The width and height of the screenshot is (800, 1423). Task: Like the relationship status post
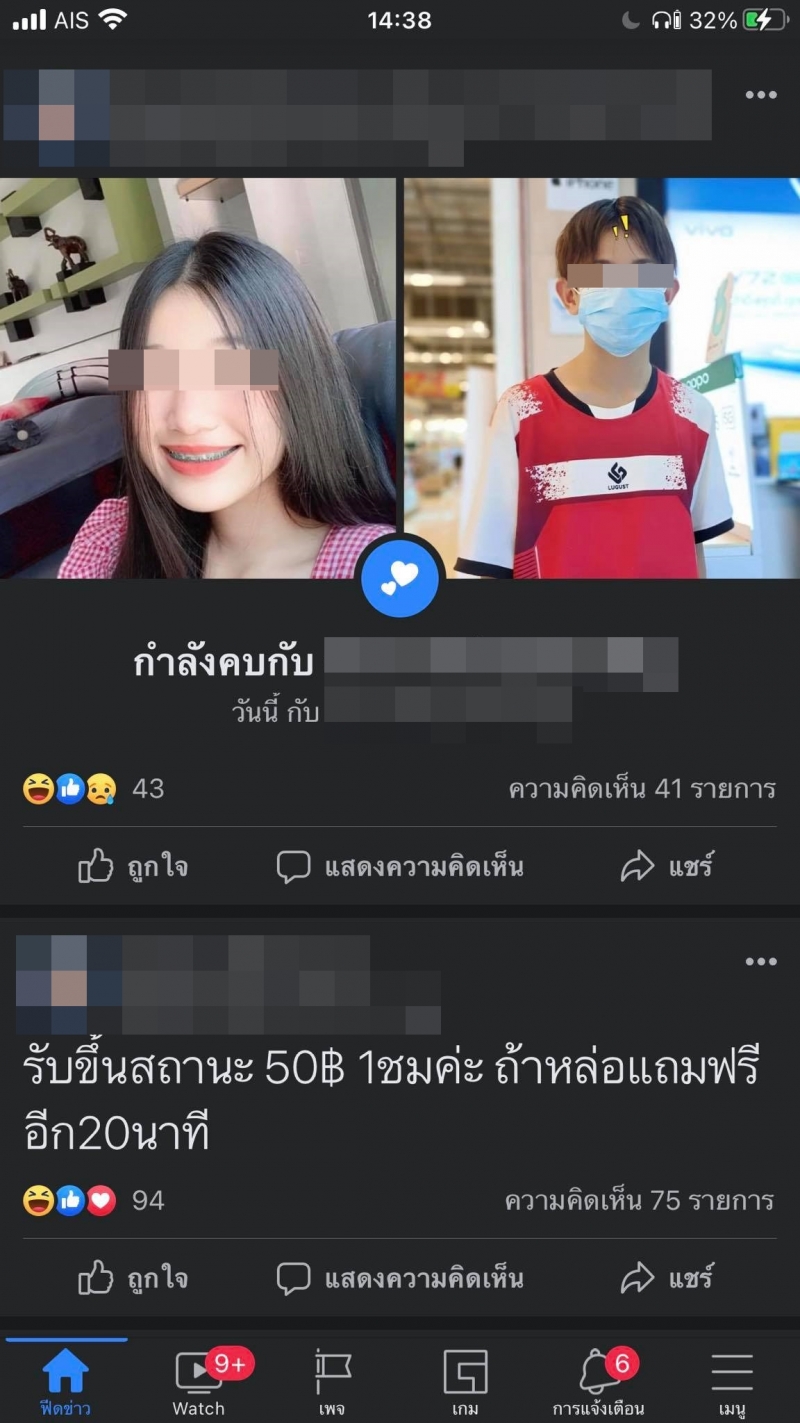(x=133, y=867)
